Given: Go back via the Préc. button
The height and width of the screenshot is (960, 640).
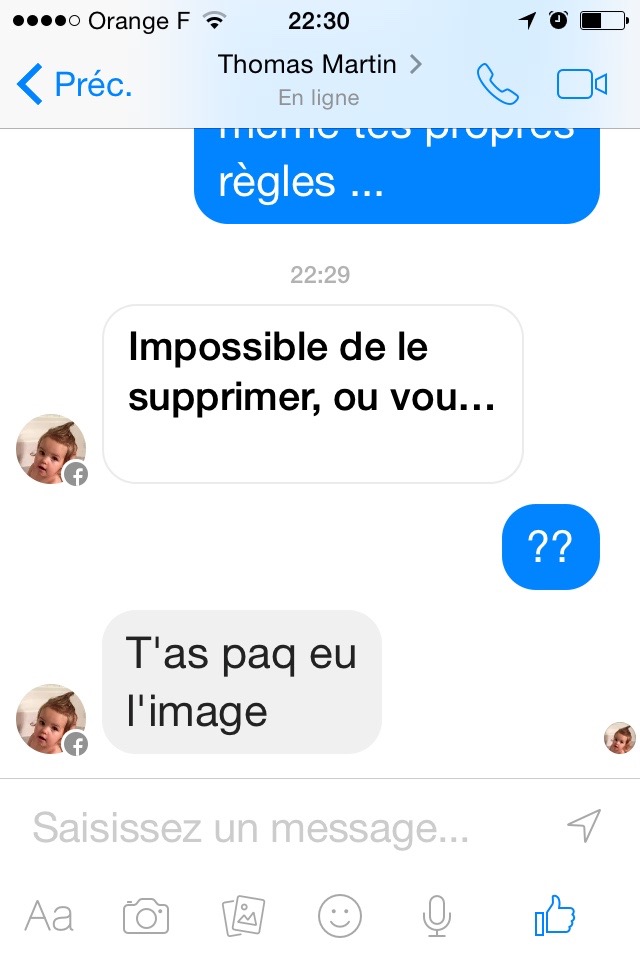Looking at the screenshot, I should [75, 84].
